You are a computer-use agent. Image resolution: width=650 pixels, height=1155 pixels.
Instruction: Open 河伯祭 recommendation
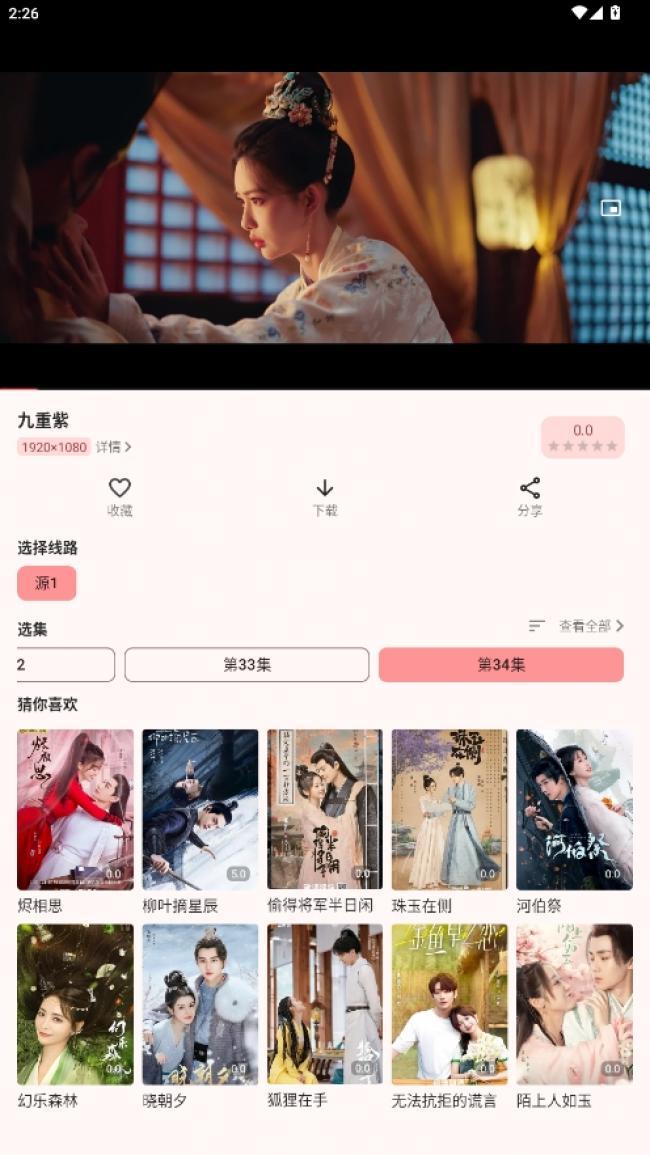574,810
